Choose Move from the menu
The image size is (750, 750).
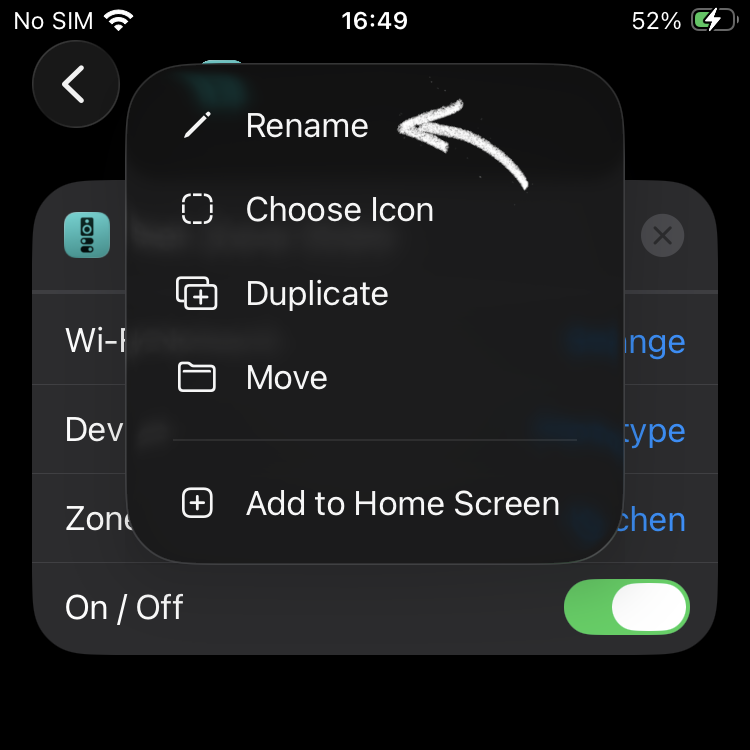point(286,378)
